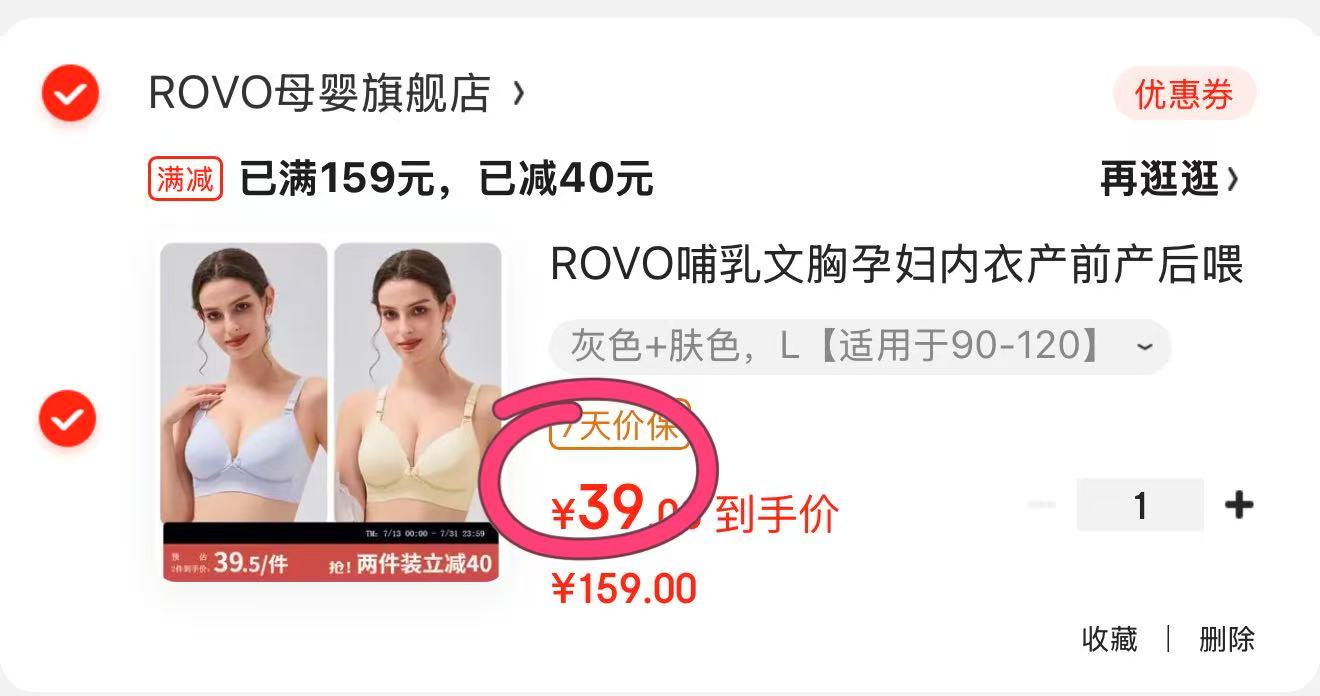
Task: Tap 收藏 to save this item
Action: pyautogui.click(x=1110, y=639)
